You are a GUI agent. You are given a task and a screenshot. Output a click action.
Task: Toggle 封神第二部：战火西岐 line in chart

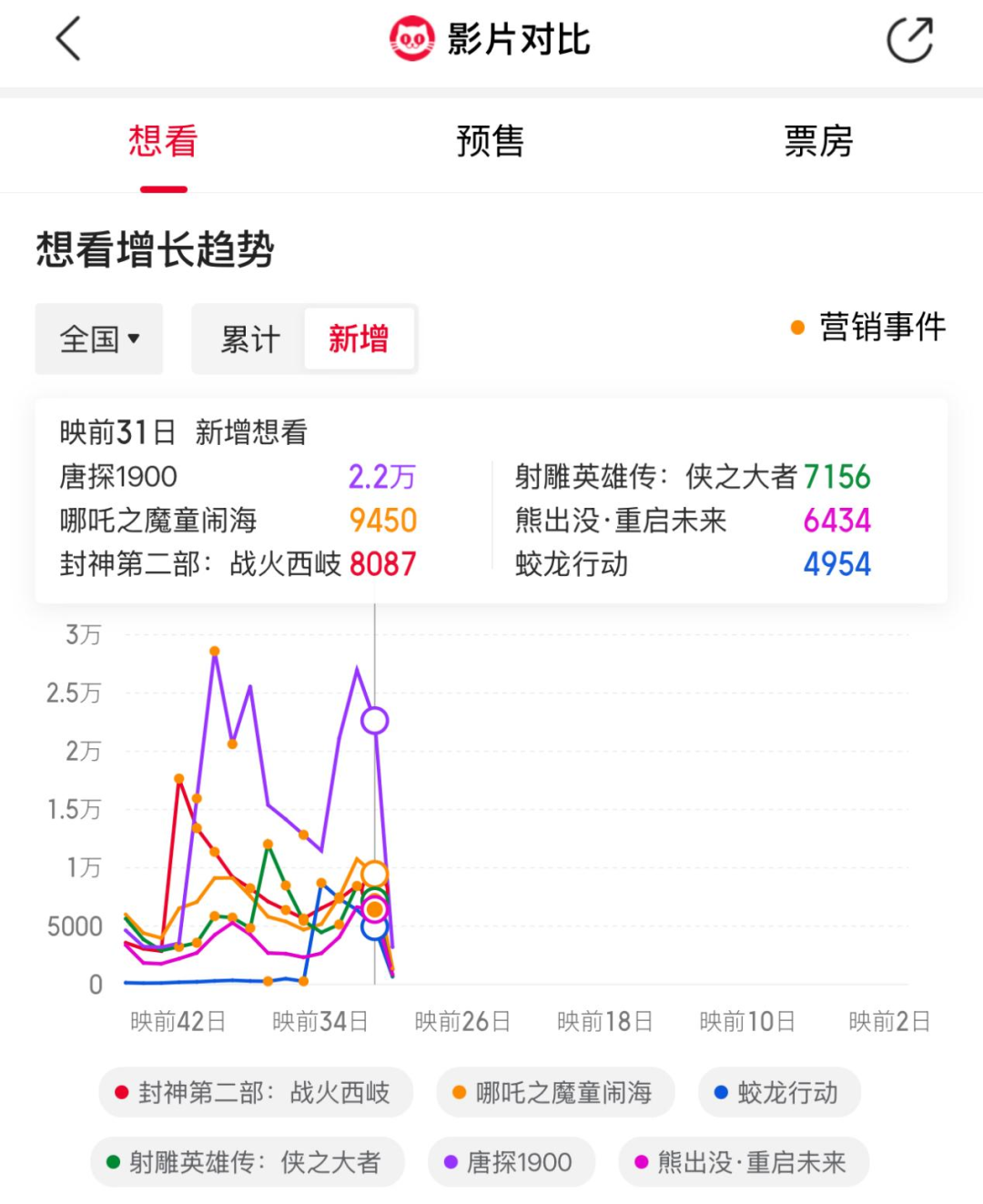point(255,1092)
